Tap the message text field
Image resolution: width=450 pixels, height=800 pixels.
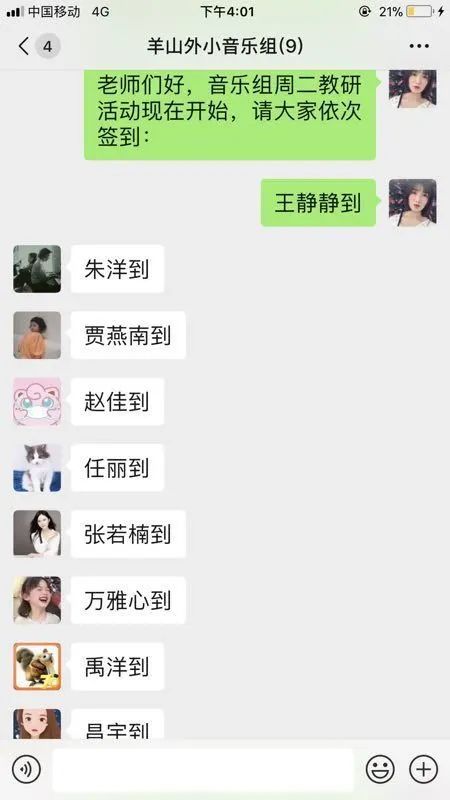tap(203, 769)
